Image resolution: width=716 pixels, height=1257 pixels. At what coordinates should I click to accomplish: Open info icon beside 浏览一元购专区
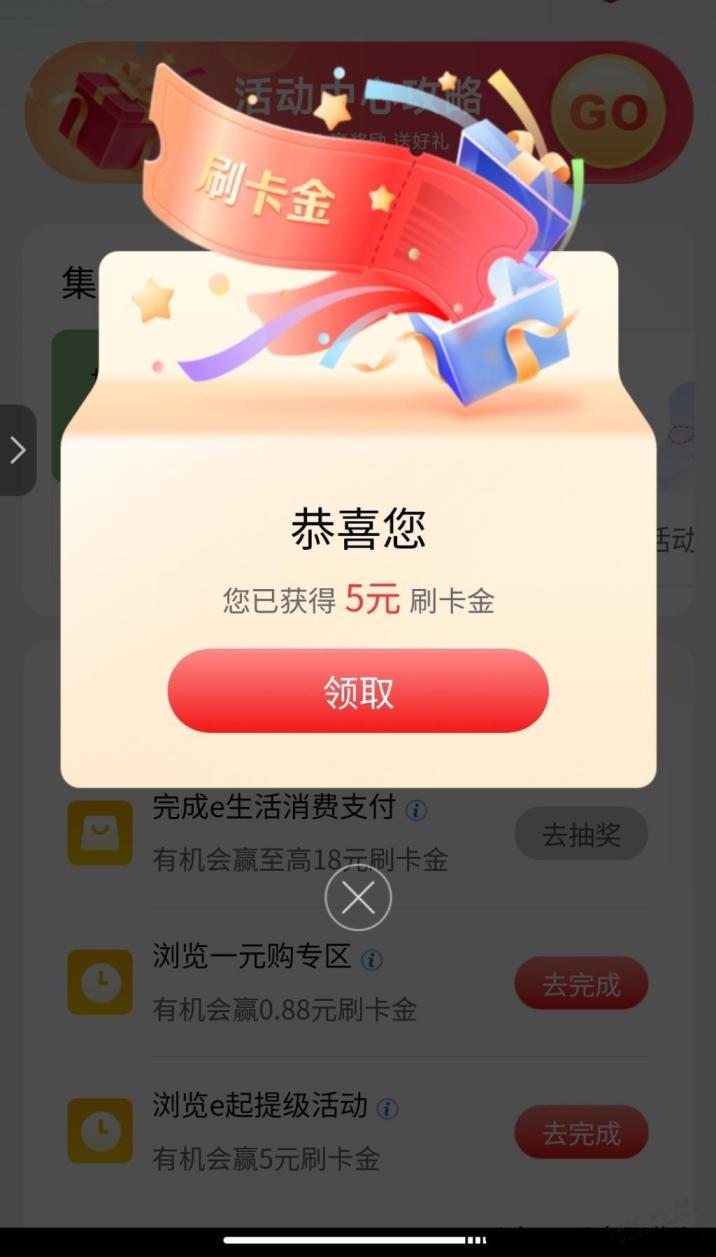pyautogui.click(x=371, y=960)
